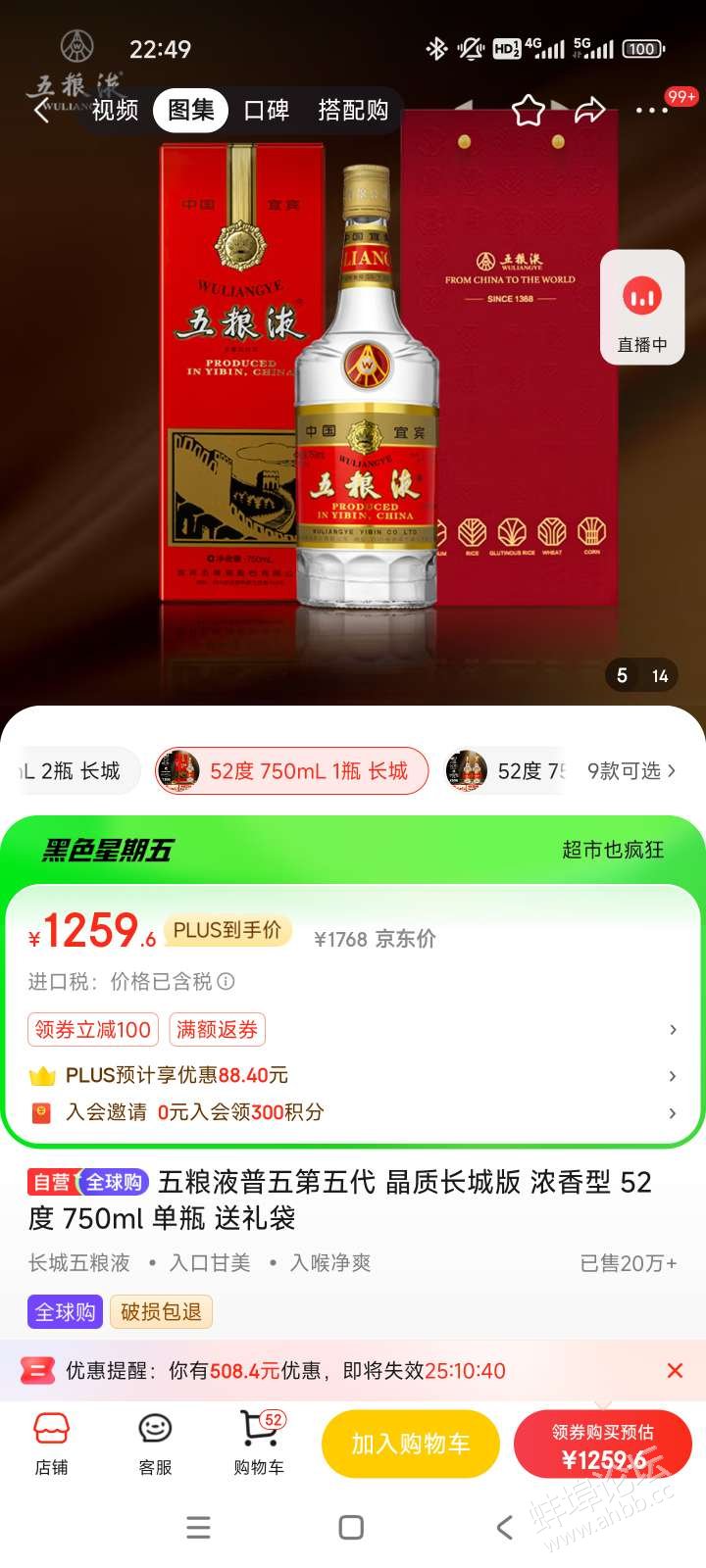
Task: Visit the 店铺 store page
Action: pos(52,1443)
